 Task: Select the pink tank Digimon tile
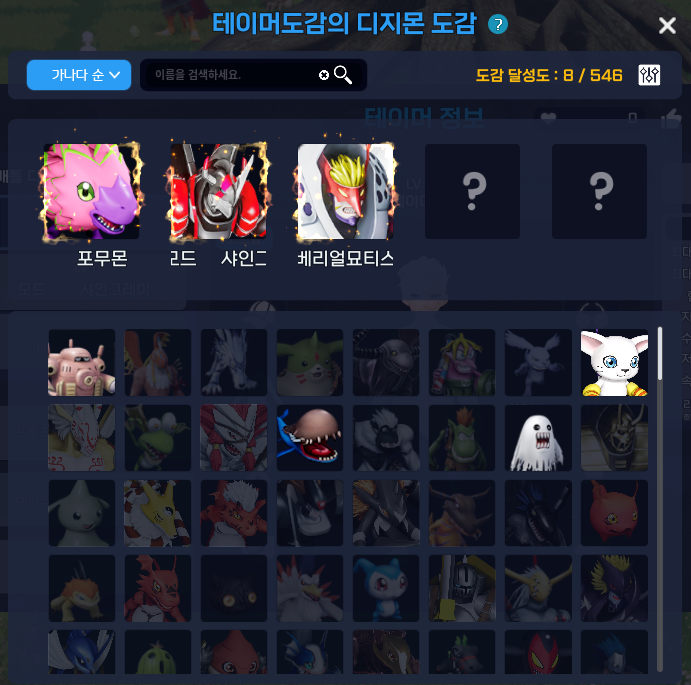[81, 363]
